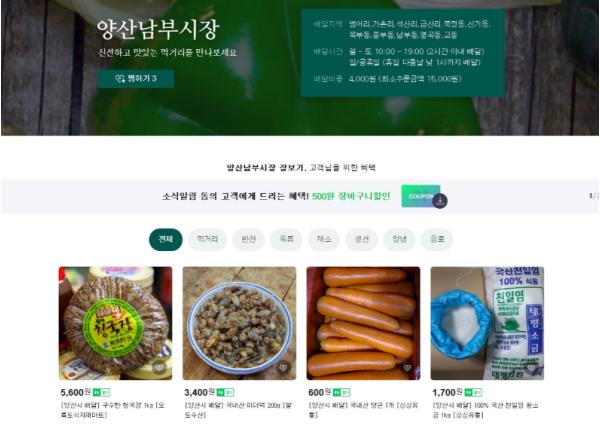Like the 청국장 product with heart icon
The image size is (600, 432).
coord(159,367)
